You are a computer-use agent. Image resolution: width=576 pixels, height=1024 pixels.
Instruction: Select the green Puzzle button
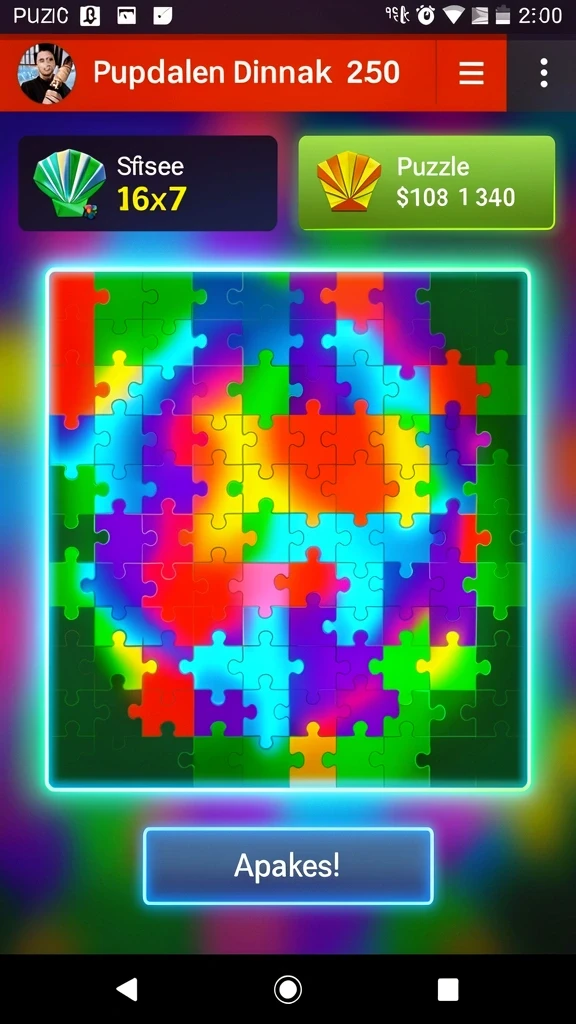(x=427, y=183)
